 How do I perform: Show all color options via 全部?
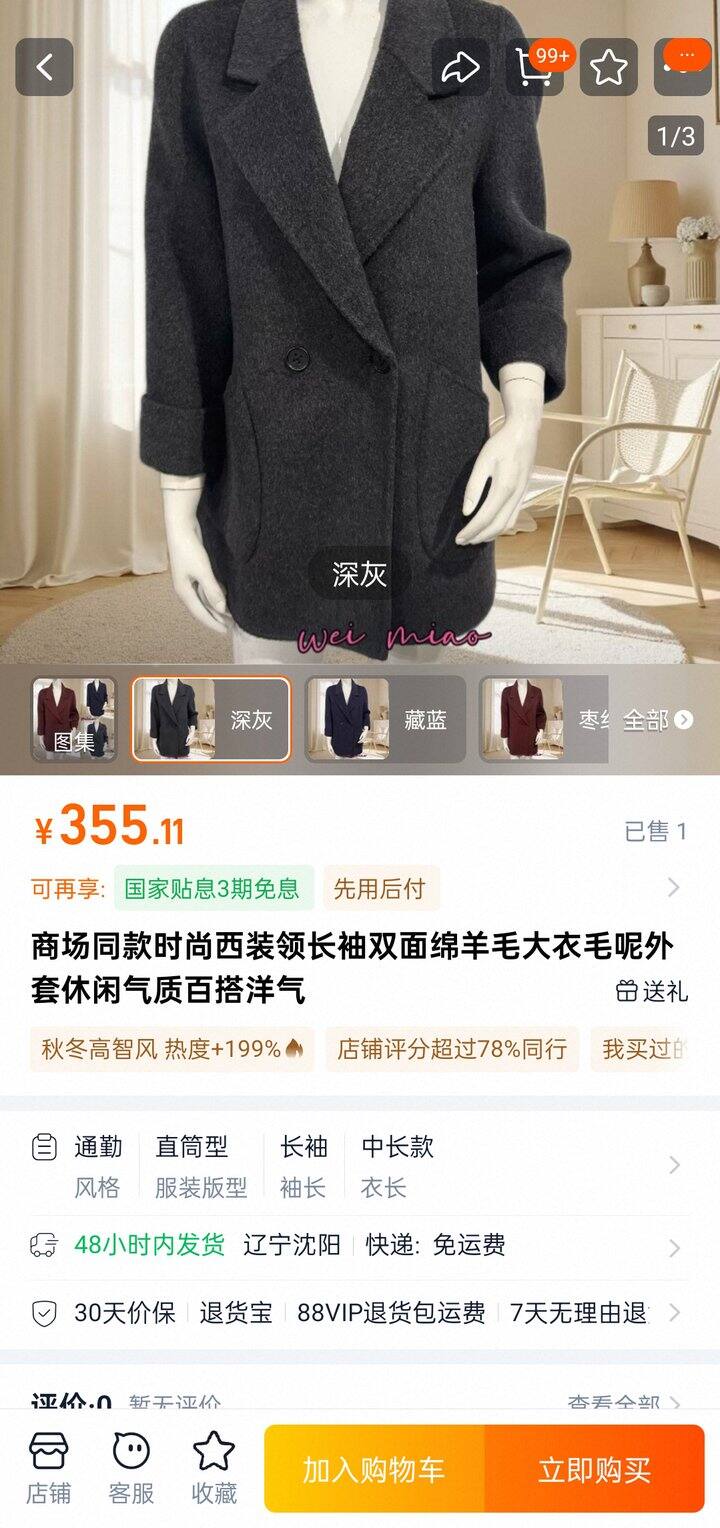pyautogui.click(x=657, y=719)
